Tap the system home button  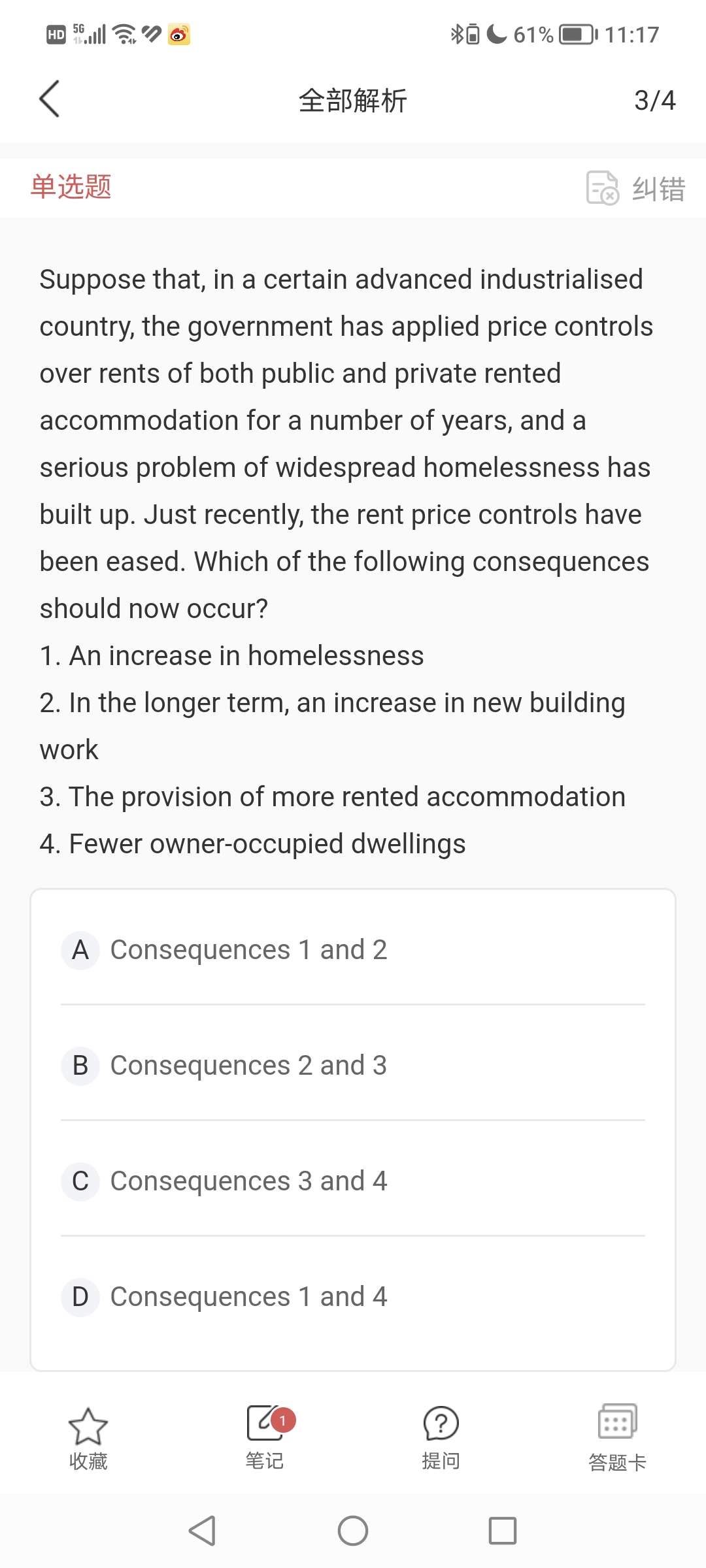353,1531
